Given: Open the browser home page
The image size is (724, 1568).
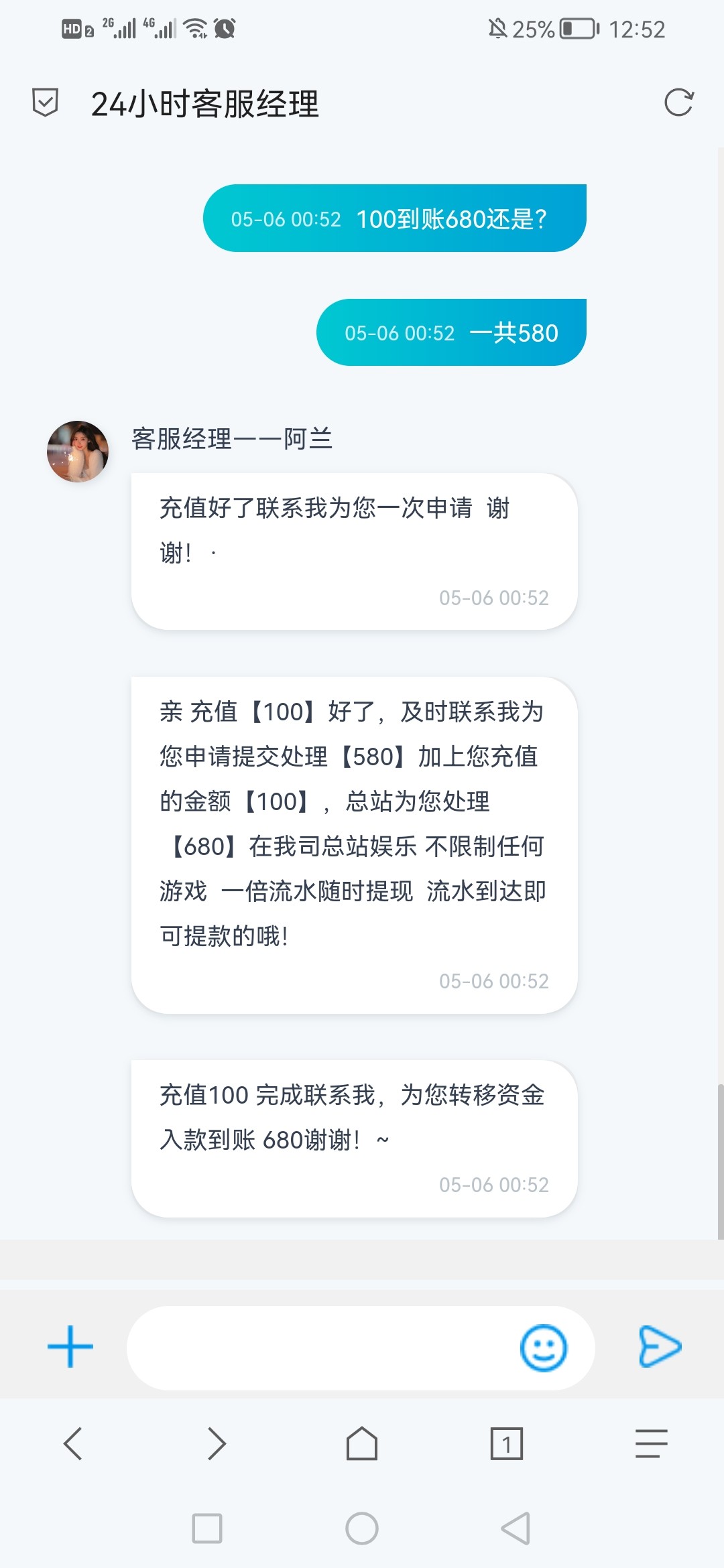Looking at the screenshot, I should (362, 1443).
